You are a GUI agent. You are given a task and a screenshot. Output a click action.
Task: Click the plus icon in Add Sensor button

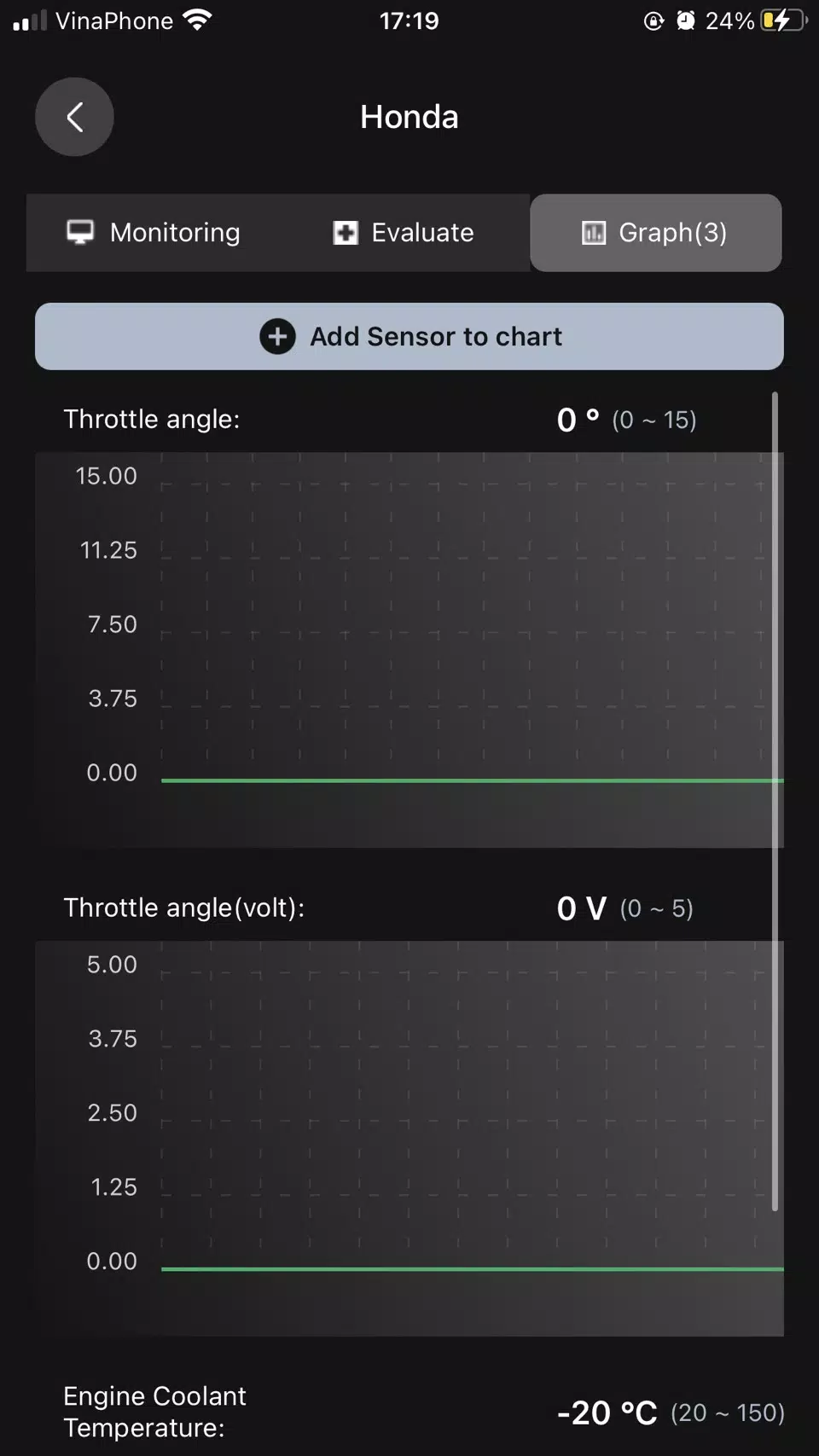coord(276,336)
